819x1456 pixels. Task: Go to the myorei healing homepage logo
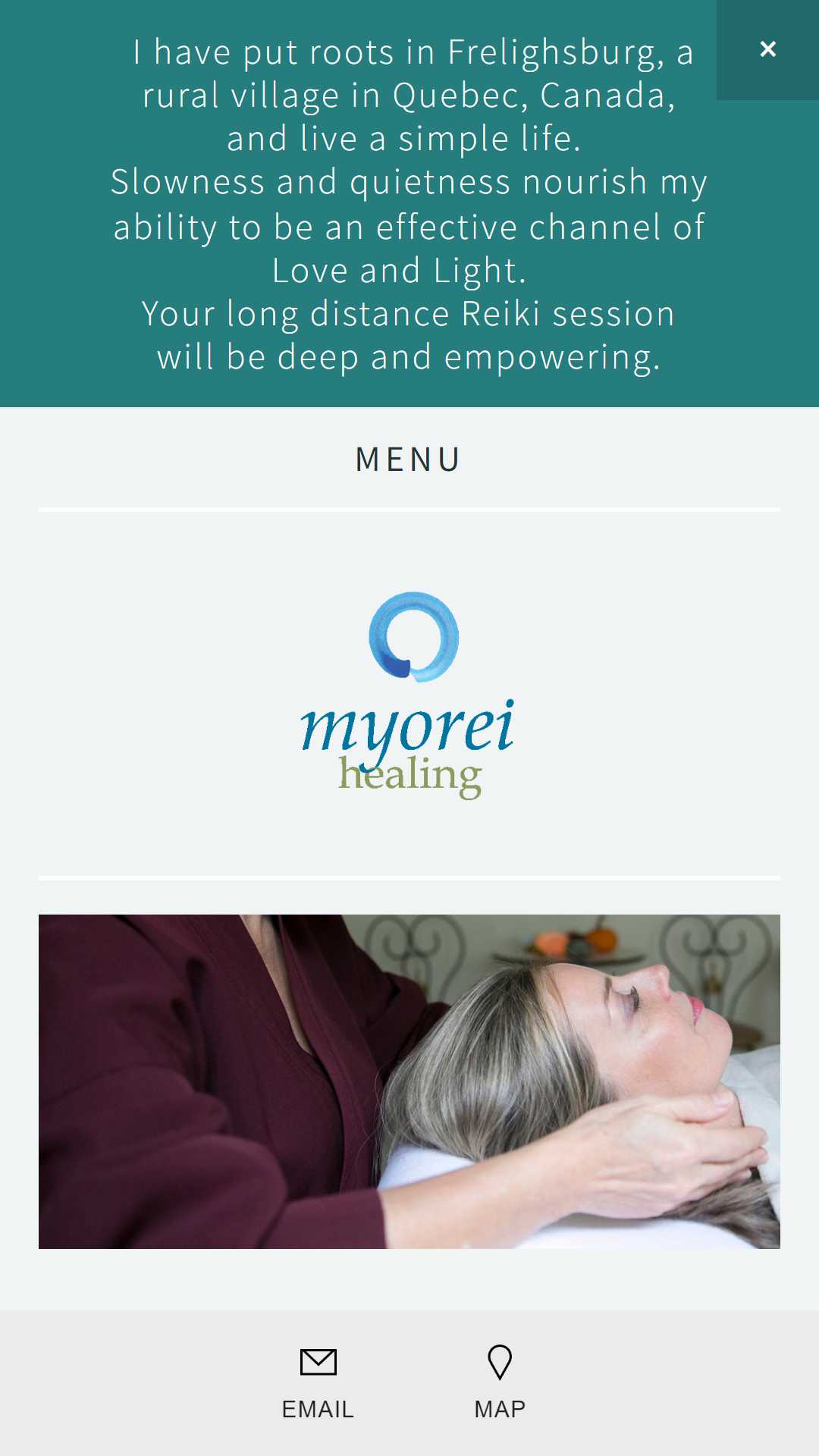409,695
